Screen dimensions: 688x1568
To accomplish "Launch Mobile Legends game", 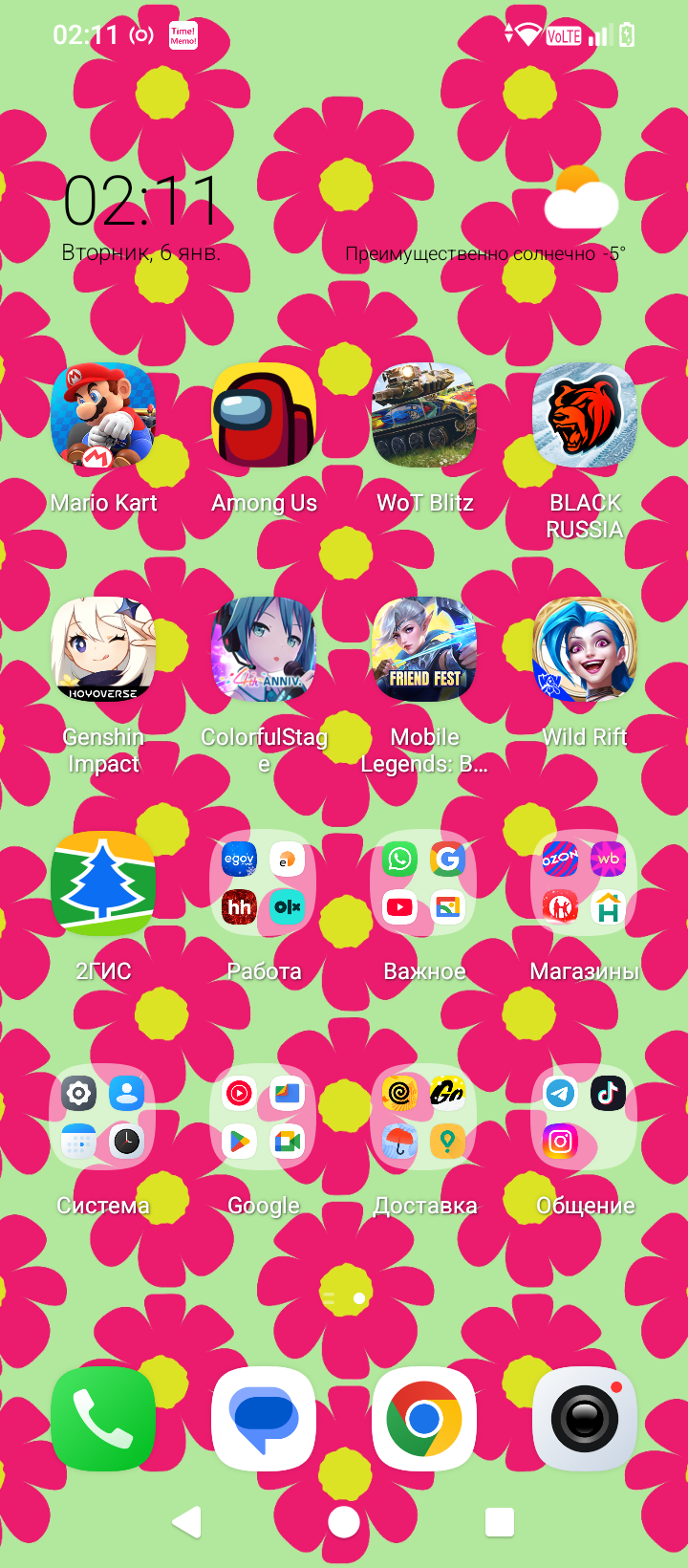I will [x=424, y=650].
